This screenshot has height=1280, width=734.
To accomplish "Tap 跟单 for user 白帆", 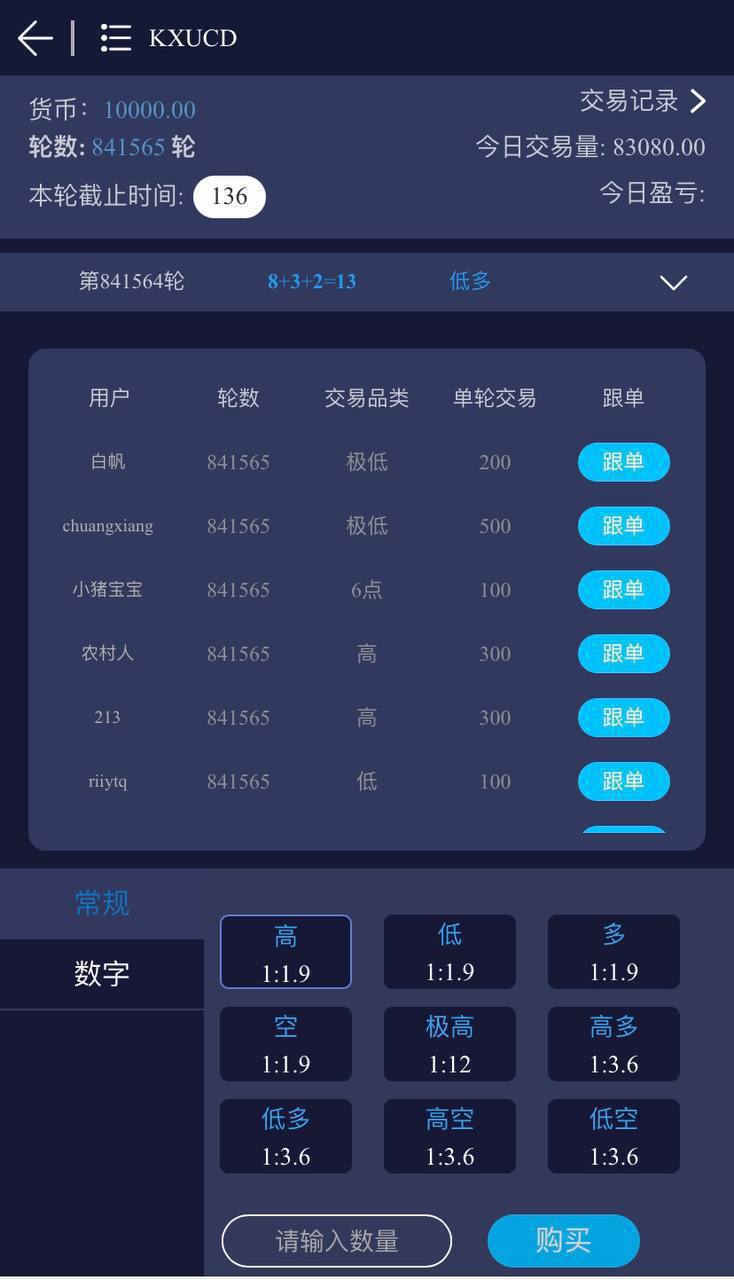I will pyautogui.click(x=623, y=462).
